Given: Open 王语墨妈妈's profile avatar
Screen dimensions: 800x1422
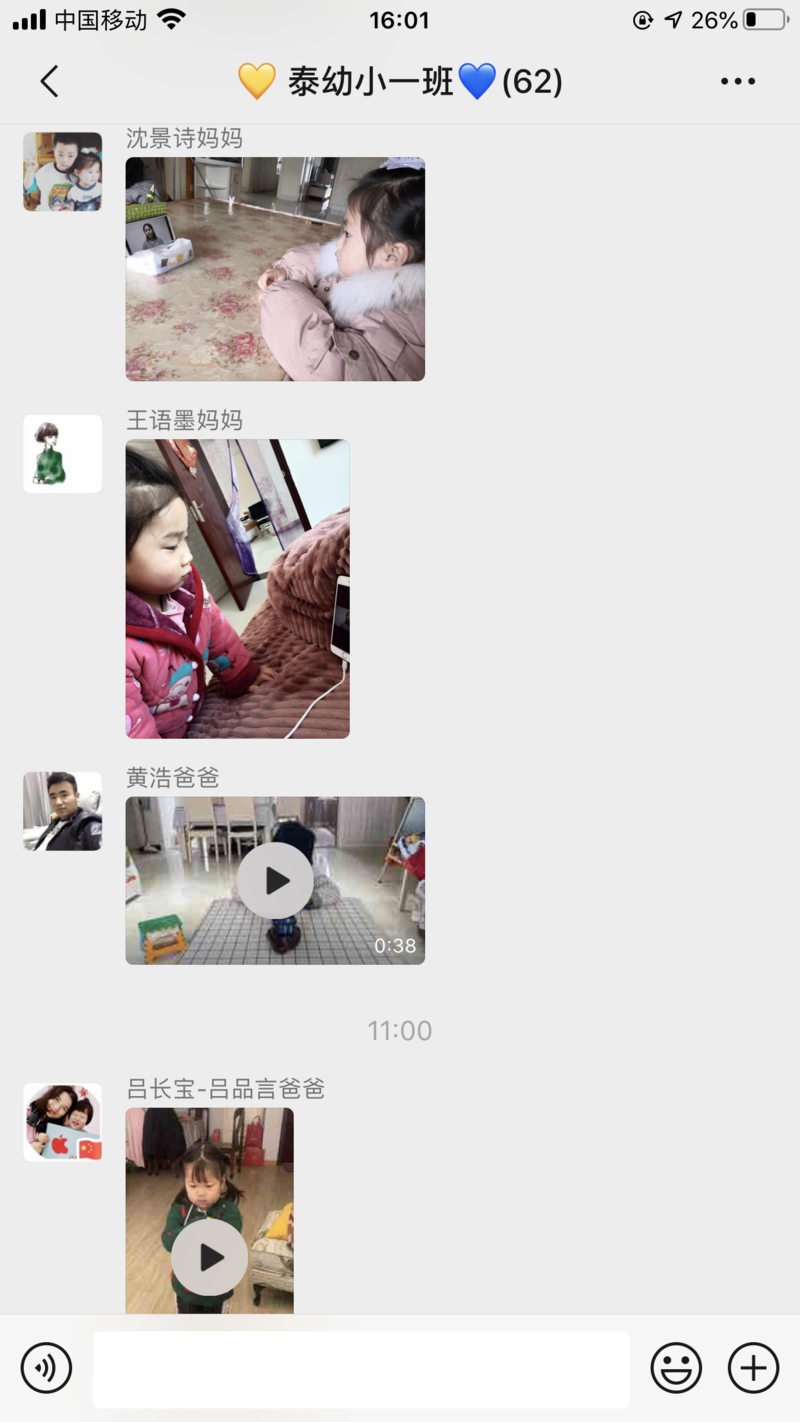Looking at the screenshot, I should [x=63, y=454].
